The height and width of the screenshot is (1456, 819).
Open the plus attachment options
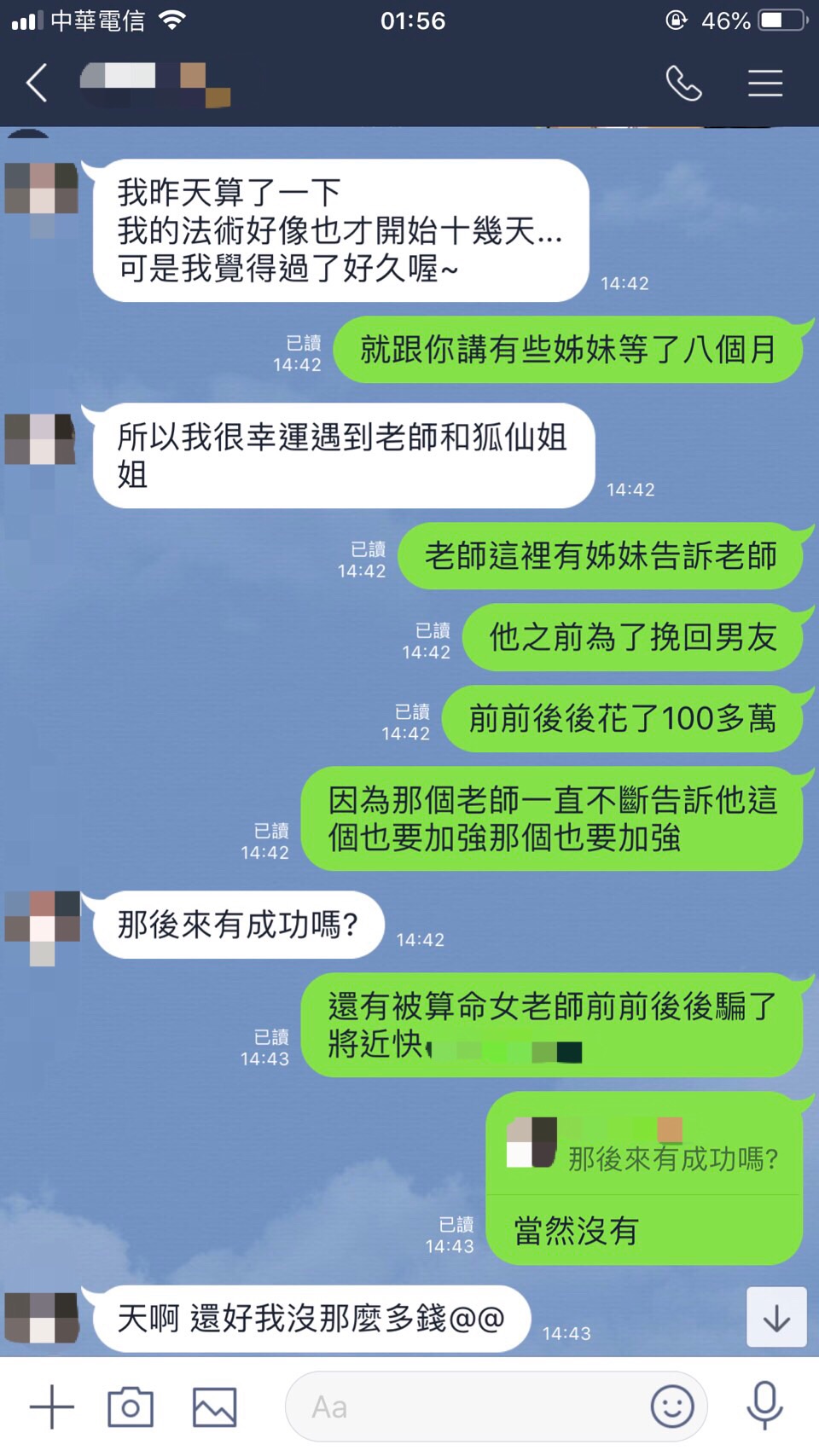pos(51,1407)
